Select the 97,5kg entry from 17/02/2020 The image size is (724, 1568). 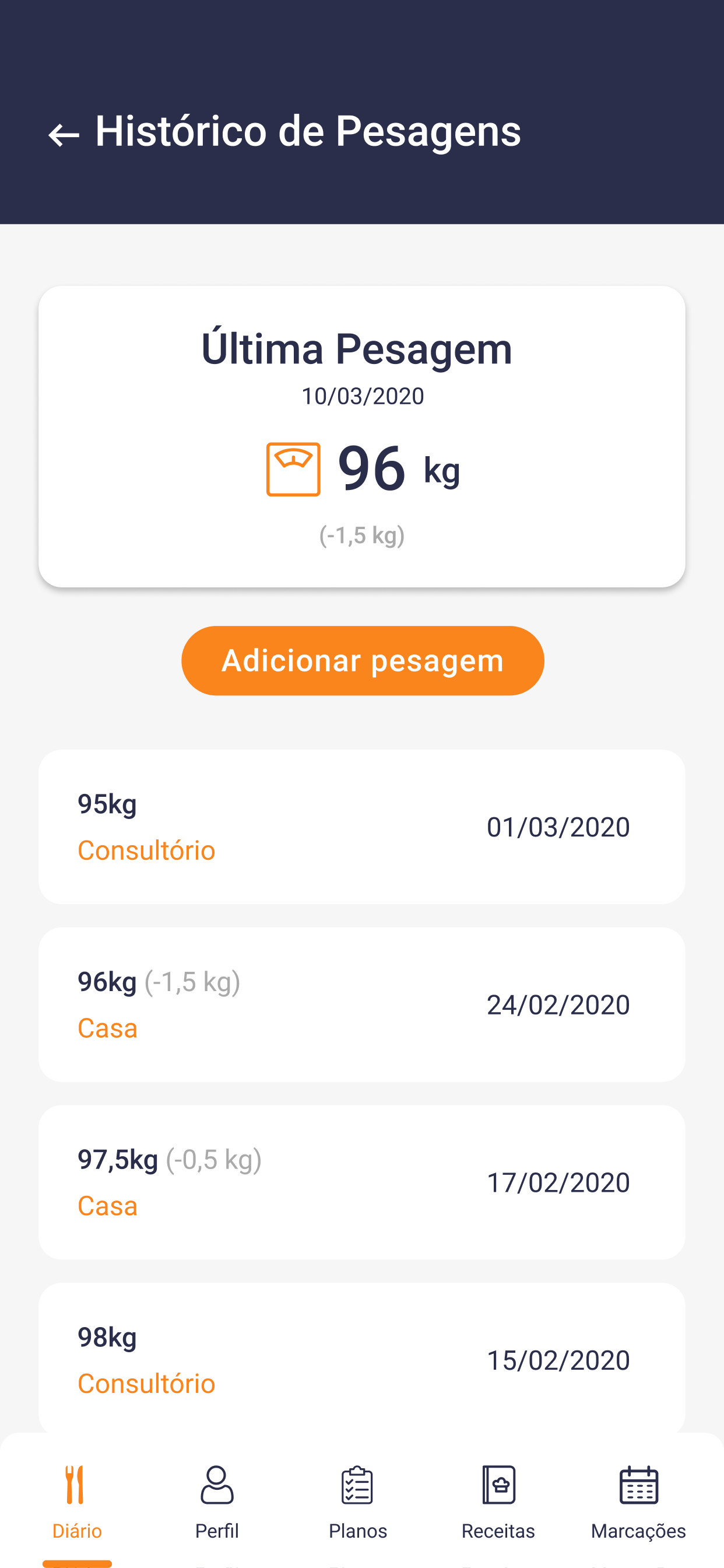pos(362,1182)
